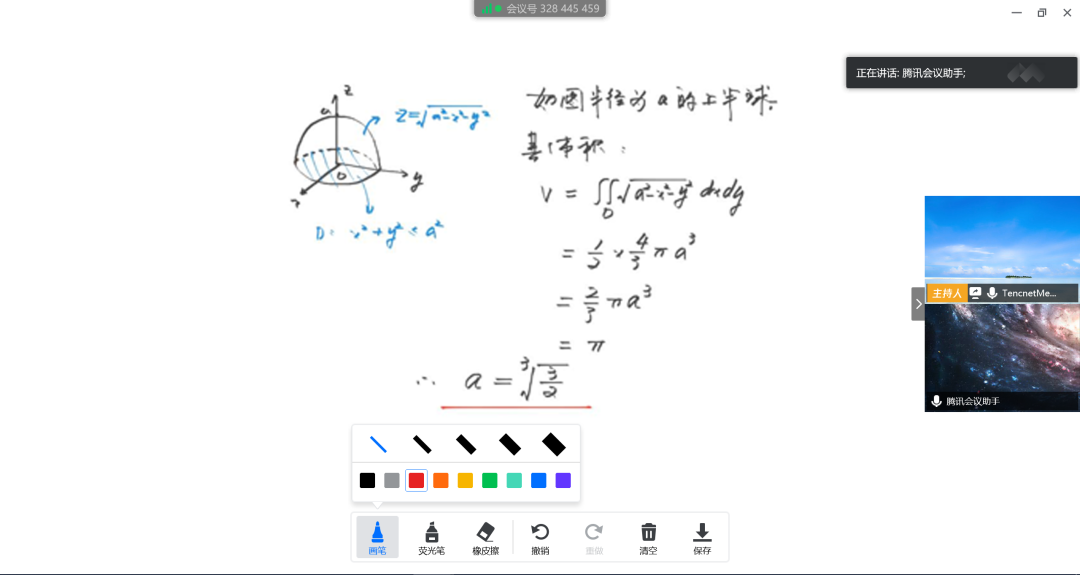Choose the black color swatch
This screenshot has height=575, width=1080.
point(368,480)
